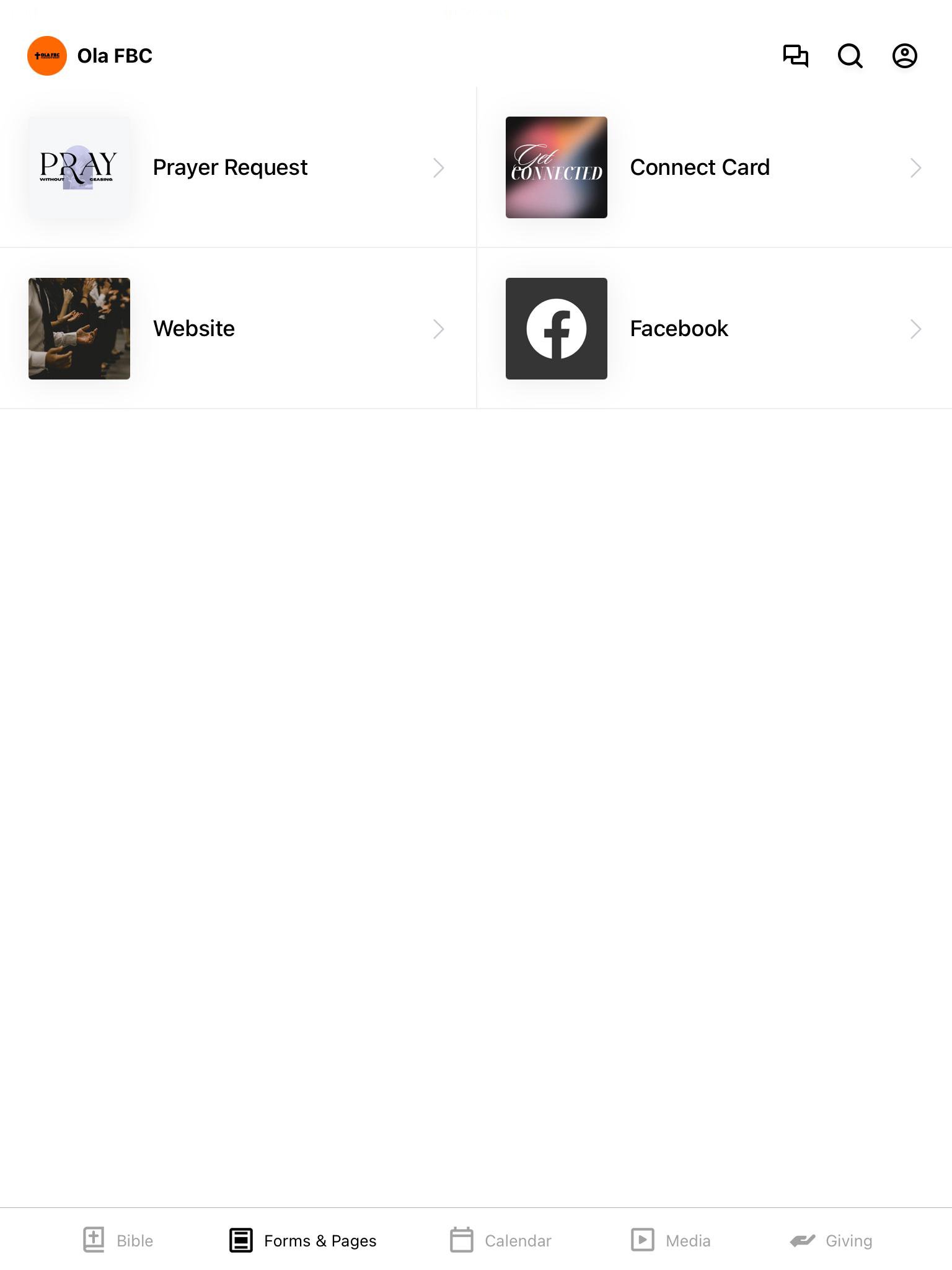
Task: Open the user profile icon
Action: click(x=904, y=56)
